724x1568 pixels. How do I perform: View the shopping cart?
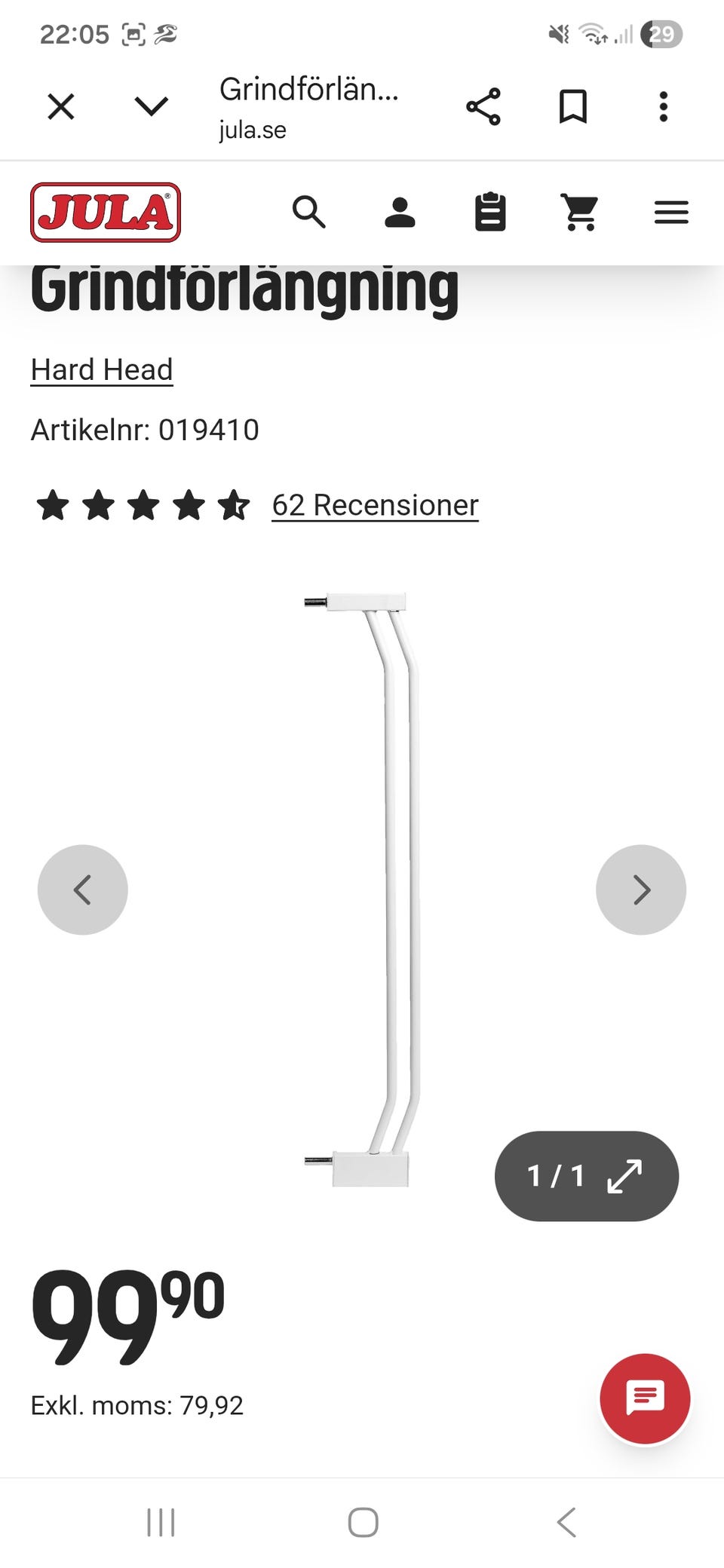(x=580, y=212)
